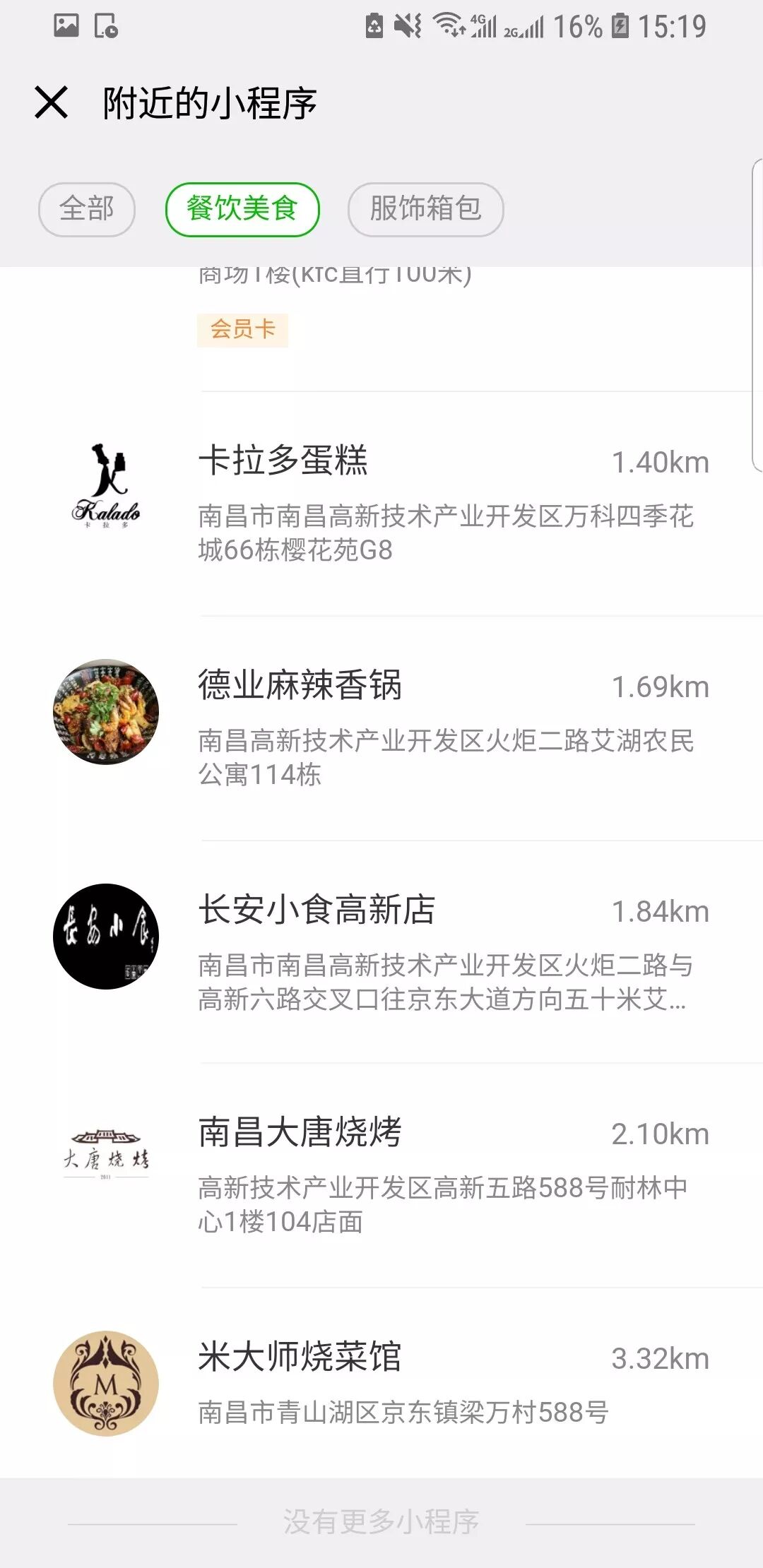View the 长安小食高新店 mini program
The height and width of the screenshot is (1568, 763).
click(381, 951)
